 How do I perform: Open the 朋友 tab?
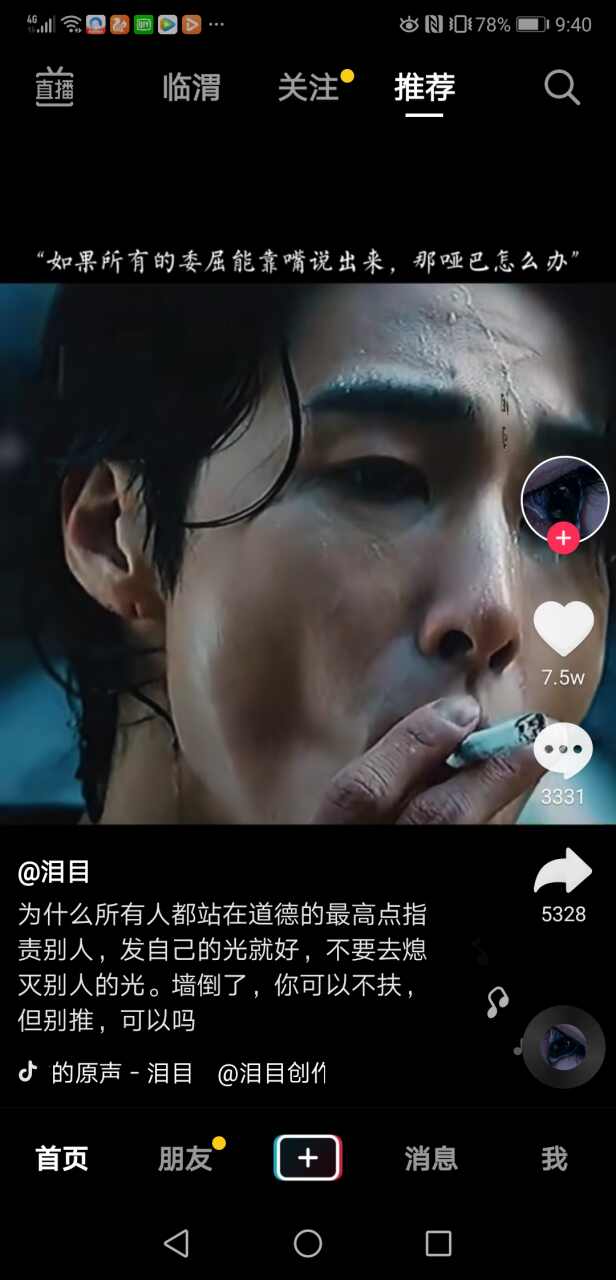(x=185, y=1158)
